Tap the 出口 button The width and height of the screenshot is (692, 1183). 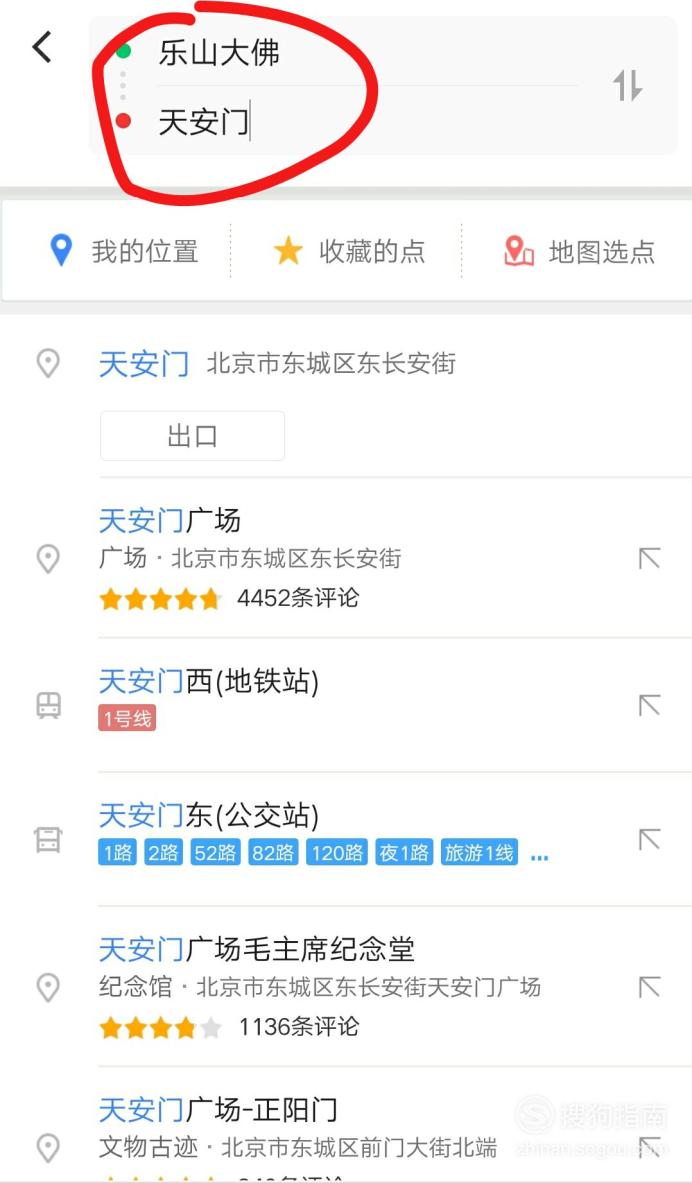pyautogui.click(x=192, y=435)
